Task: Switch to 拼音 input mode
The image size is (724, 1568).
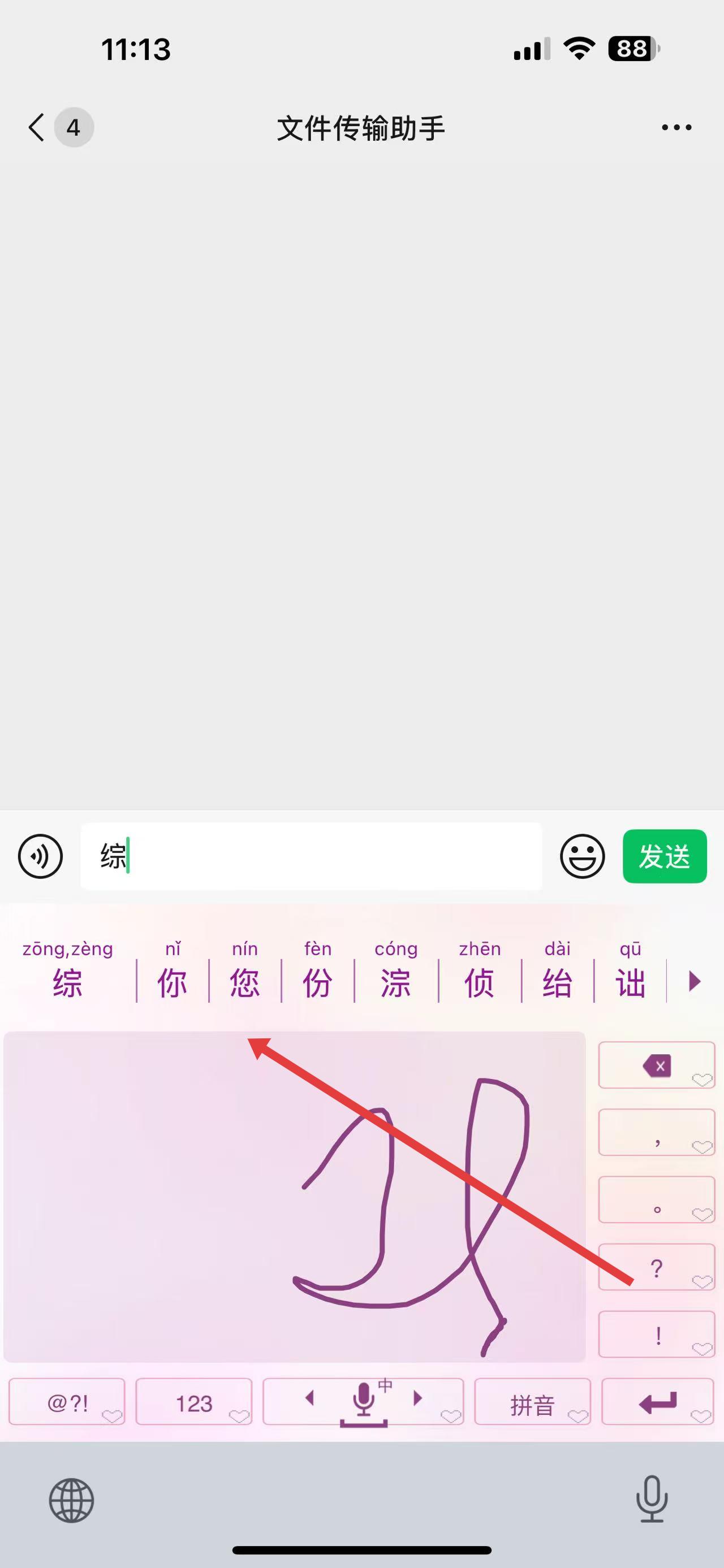Action: [x=532, y=1402]
